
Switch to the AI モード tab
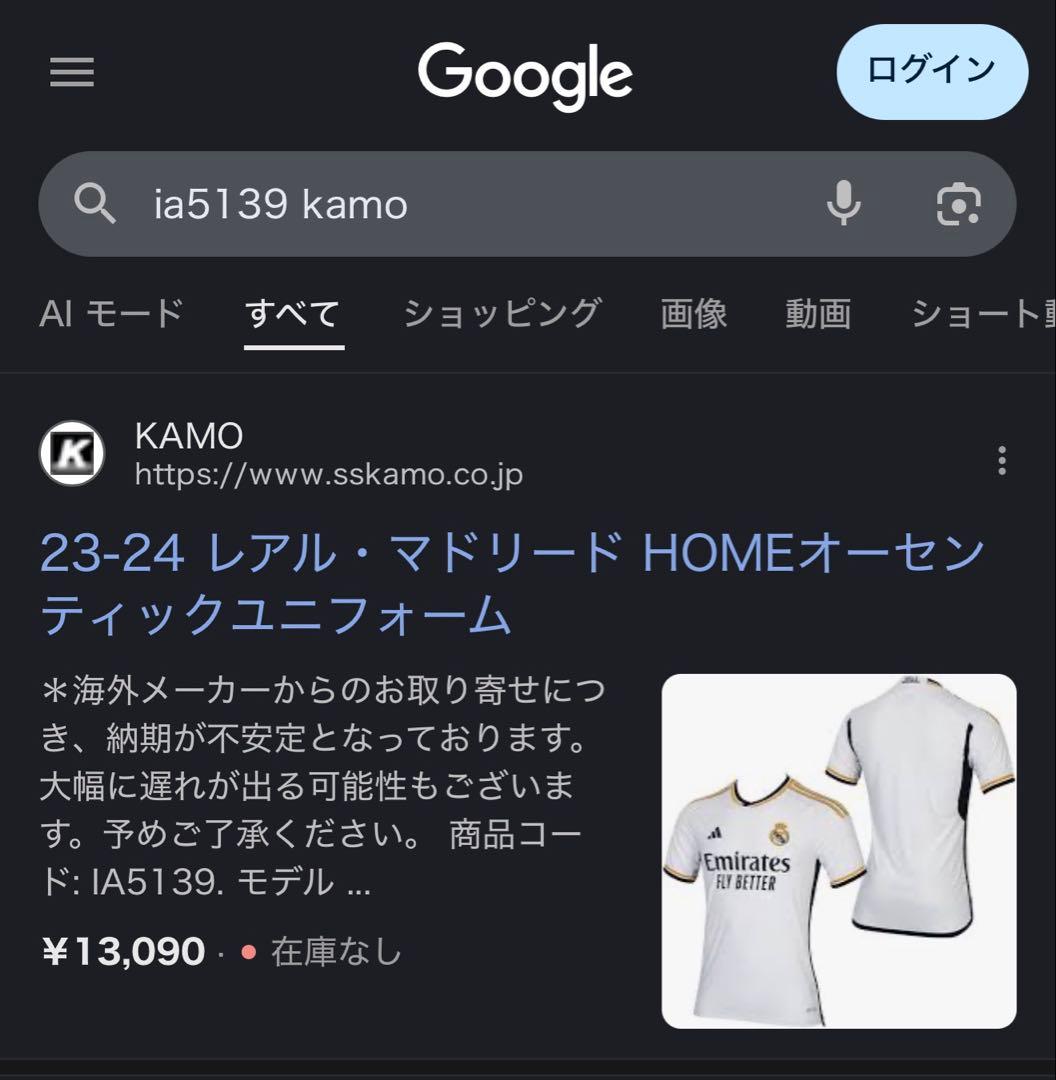tap(111, 314)
